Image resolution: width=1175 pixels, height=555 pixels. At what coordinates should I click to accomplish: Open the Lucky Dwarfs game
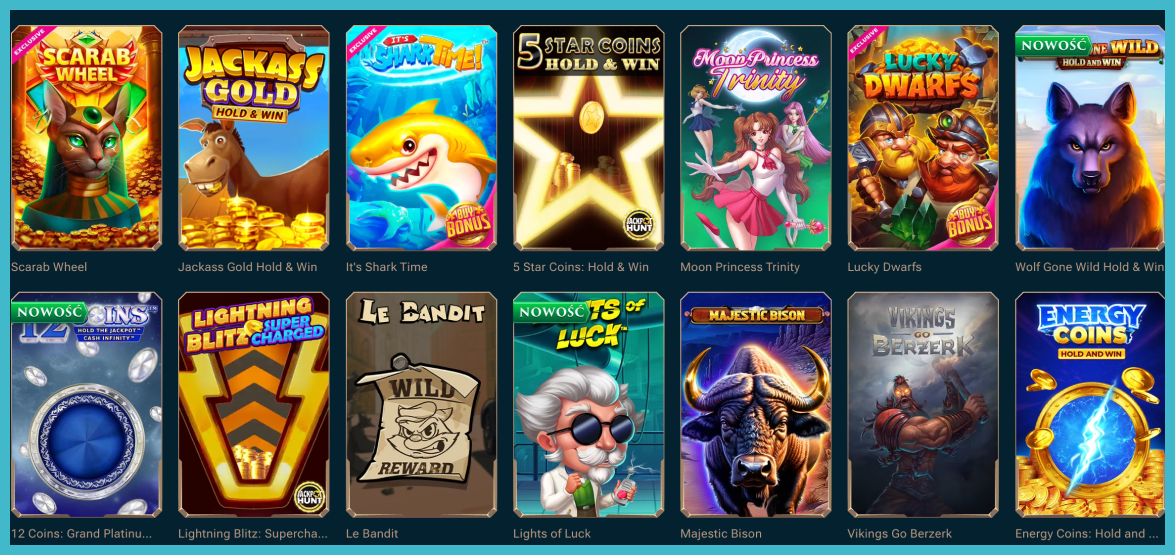point(923,138)
